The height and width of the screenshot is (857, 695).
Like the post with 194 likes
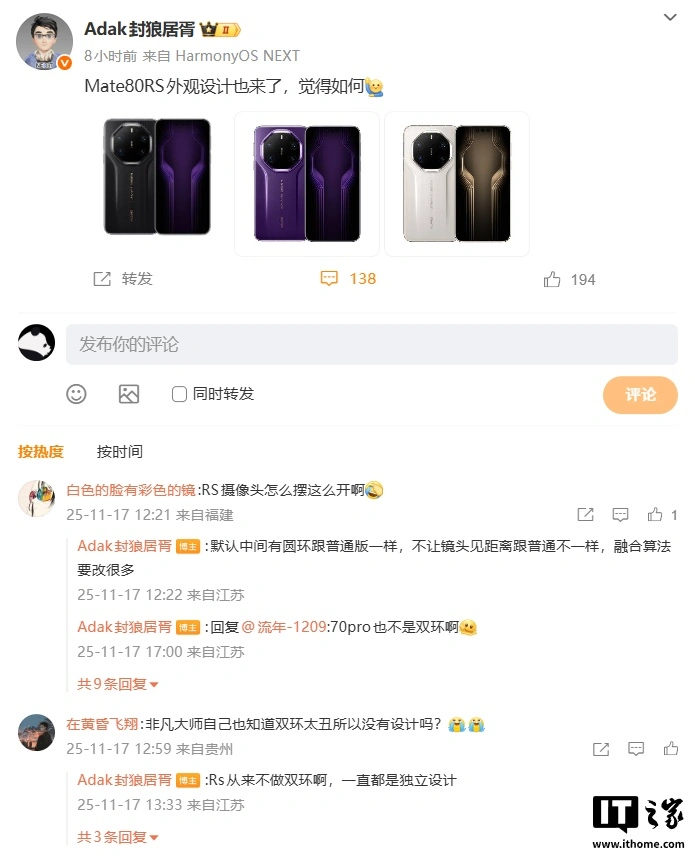pos(569,280)
